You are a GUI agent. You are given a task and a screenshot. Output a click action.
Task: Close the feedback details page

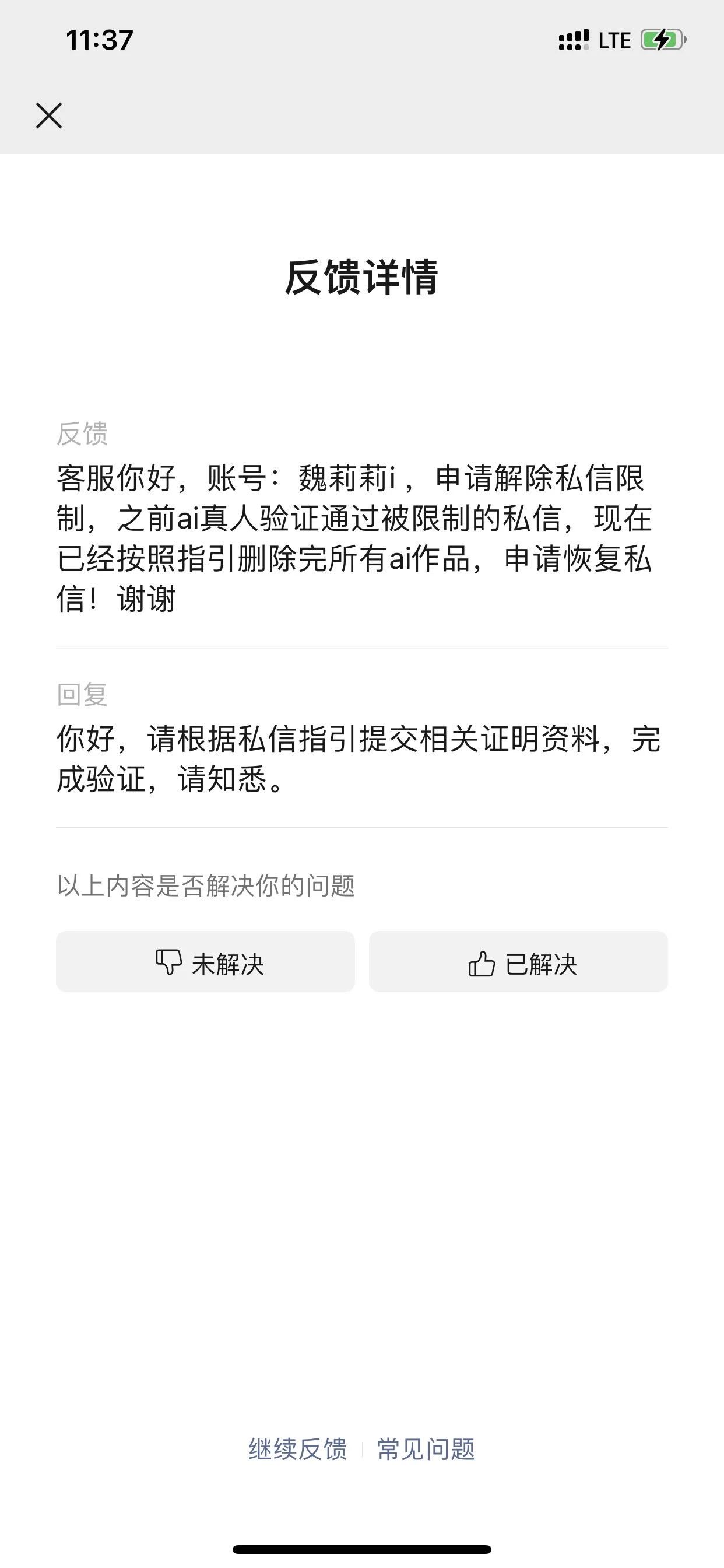click(x=48, y=116)
